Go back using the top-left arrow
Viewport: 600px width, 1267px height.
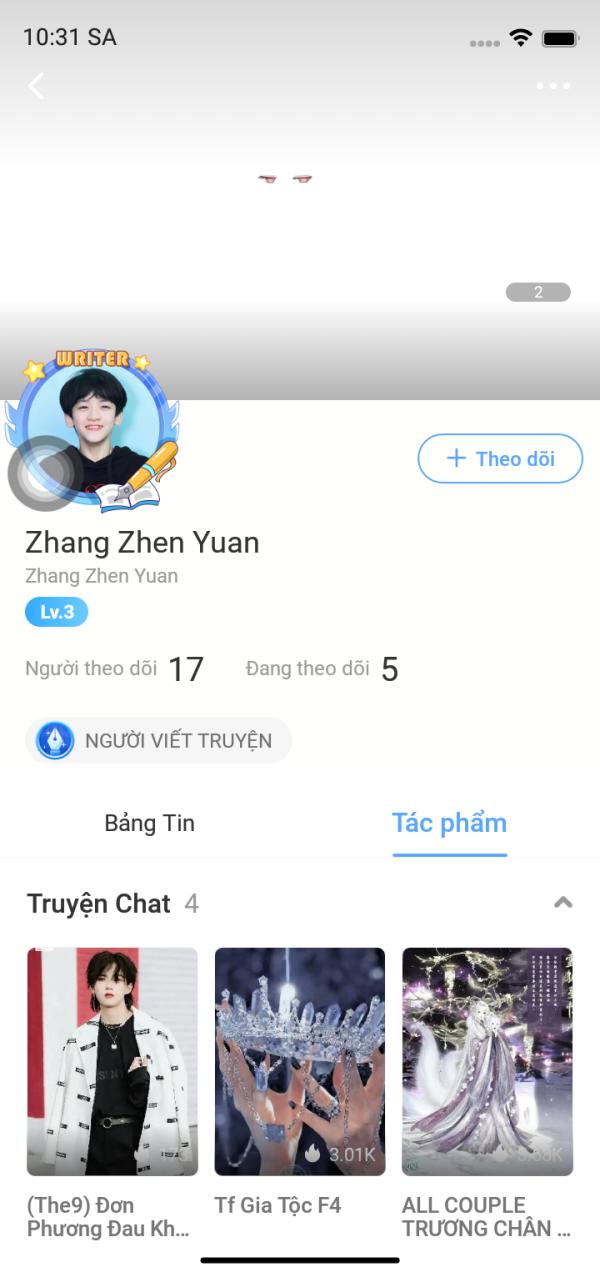[x=36, y=86]
